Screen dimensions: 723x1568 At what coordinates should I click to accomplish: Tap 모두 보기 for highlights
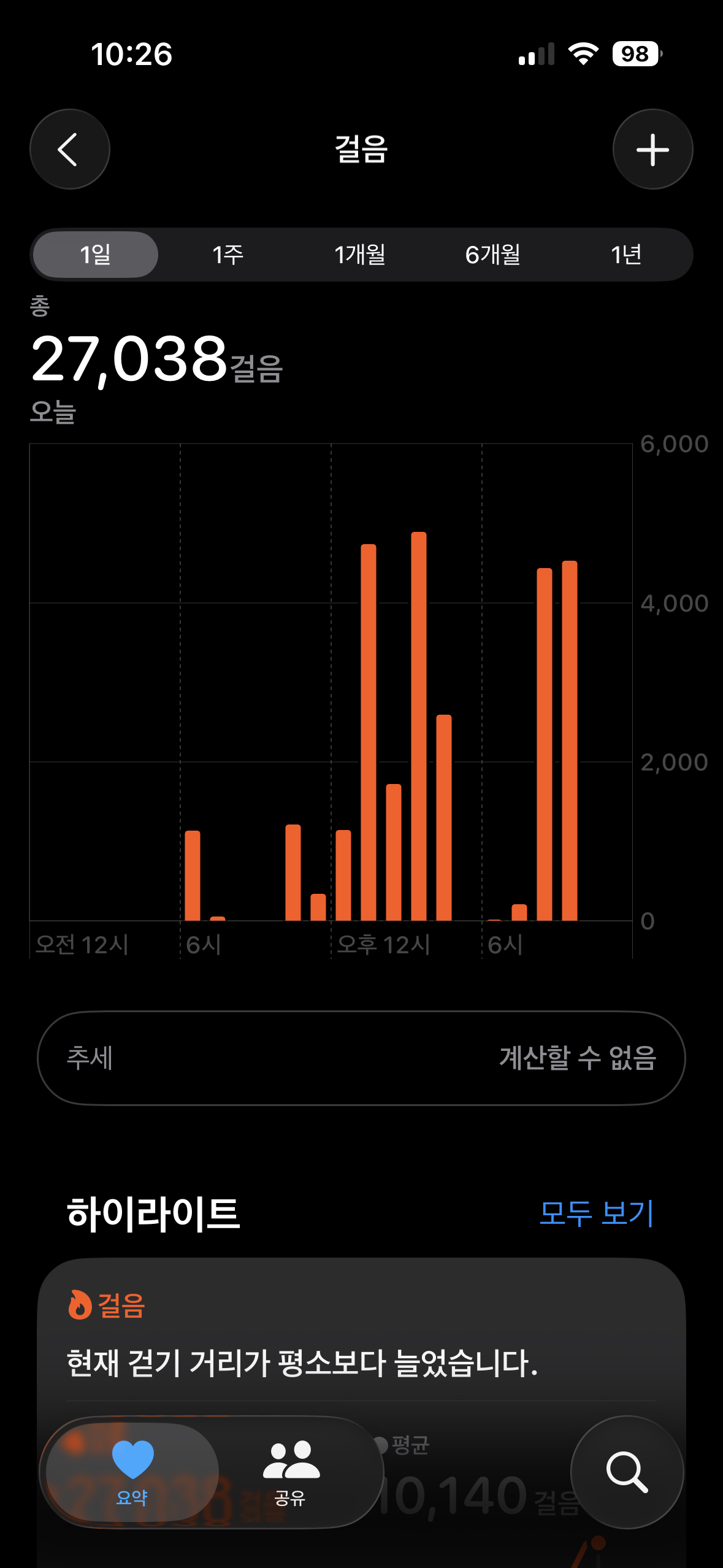tap(596, 1213)
